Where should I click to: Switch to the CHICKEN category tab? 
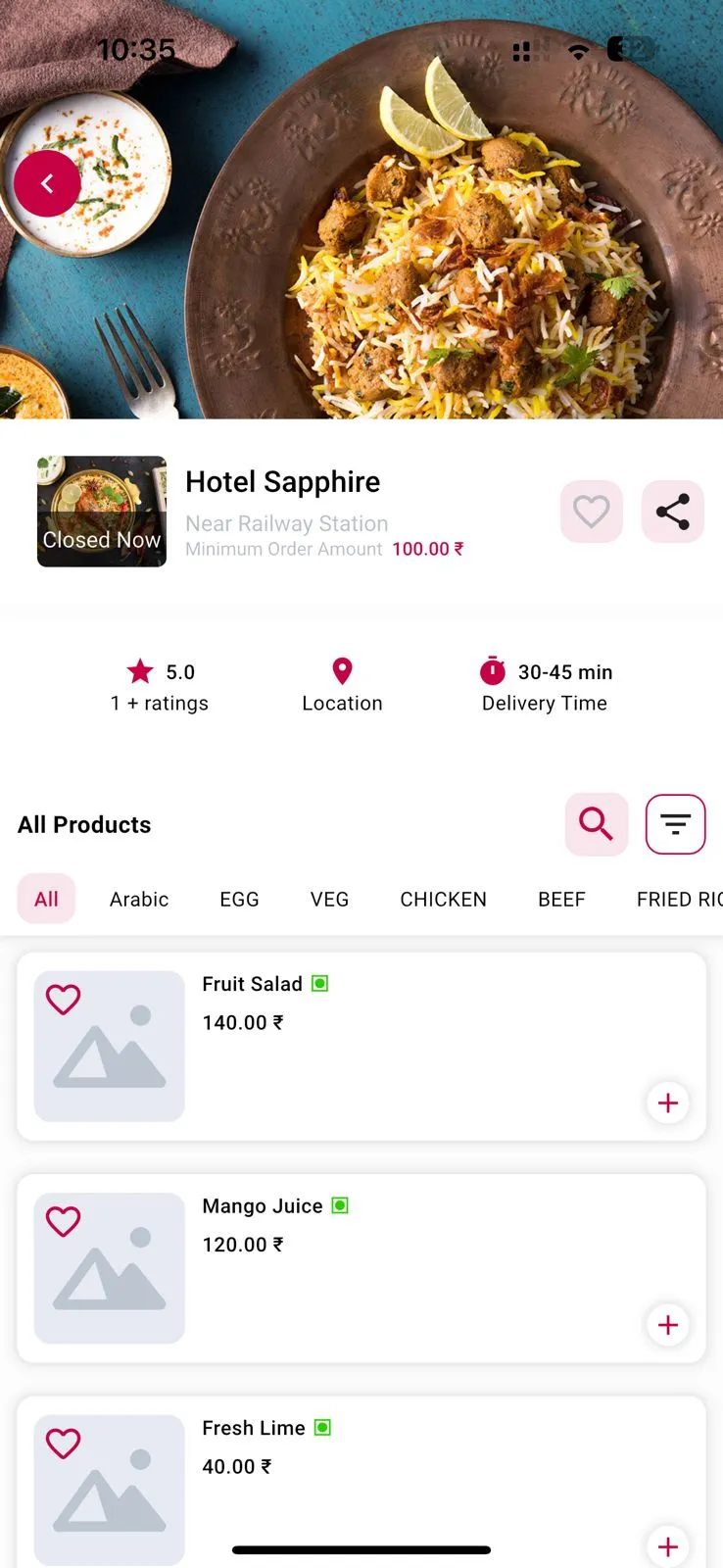[x=443, y=899]
